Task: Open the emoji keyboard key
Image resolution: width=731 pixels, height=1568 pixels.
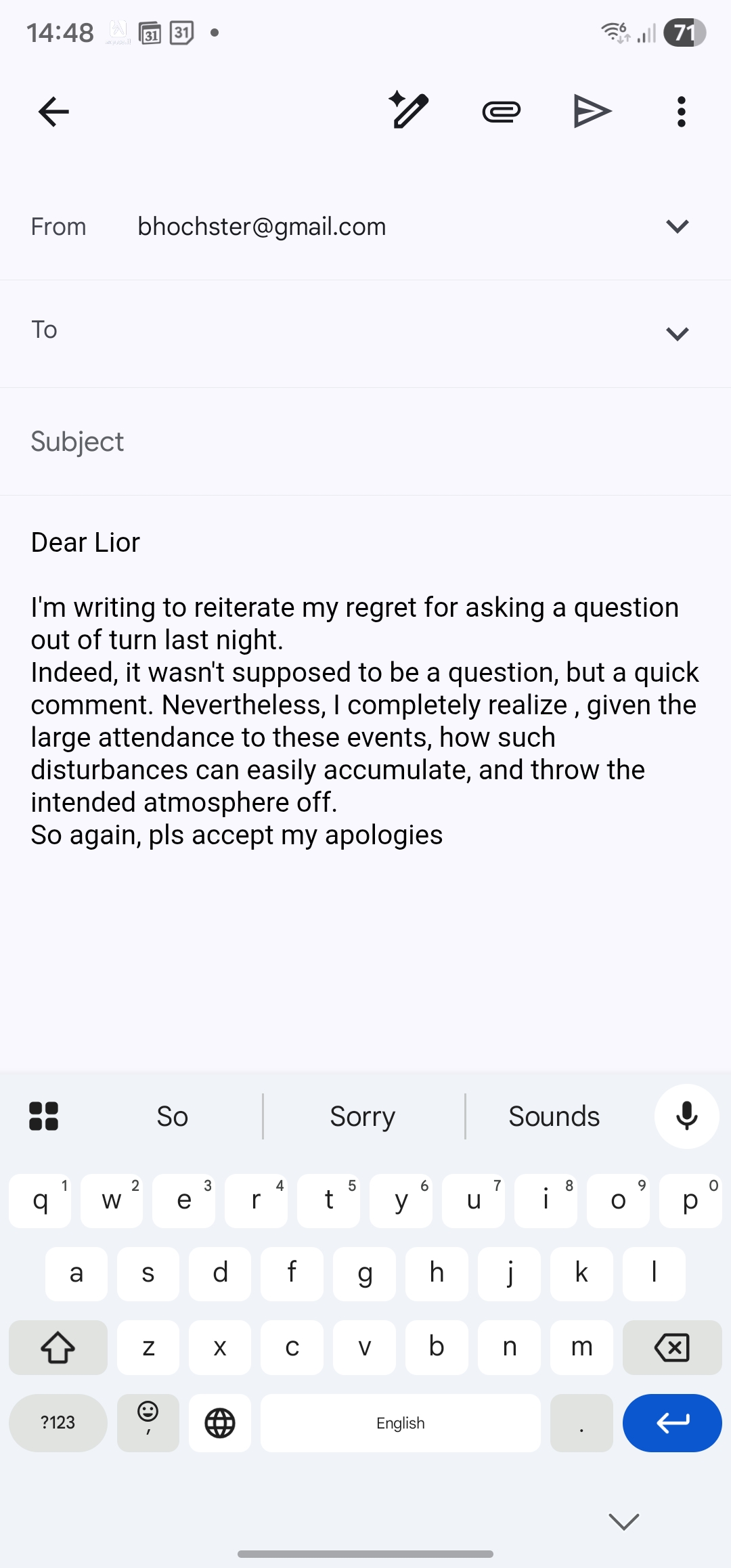Action: [148, 1423]
